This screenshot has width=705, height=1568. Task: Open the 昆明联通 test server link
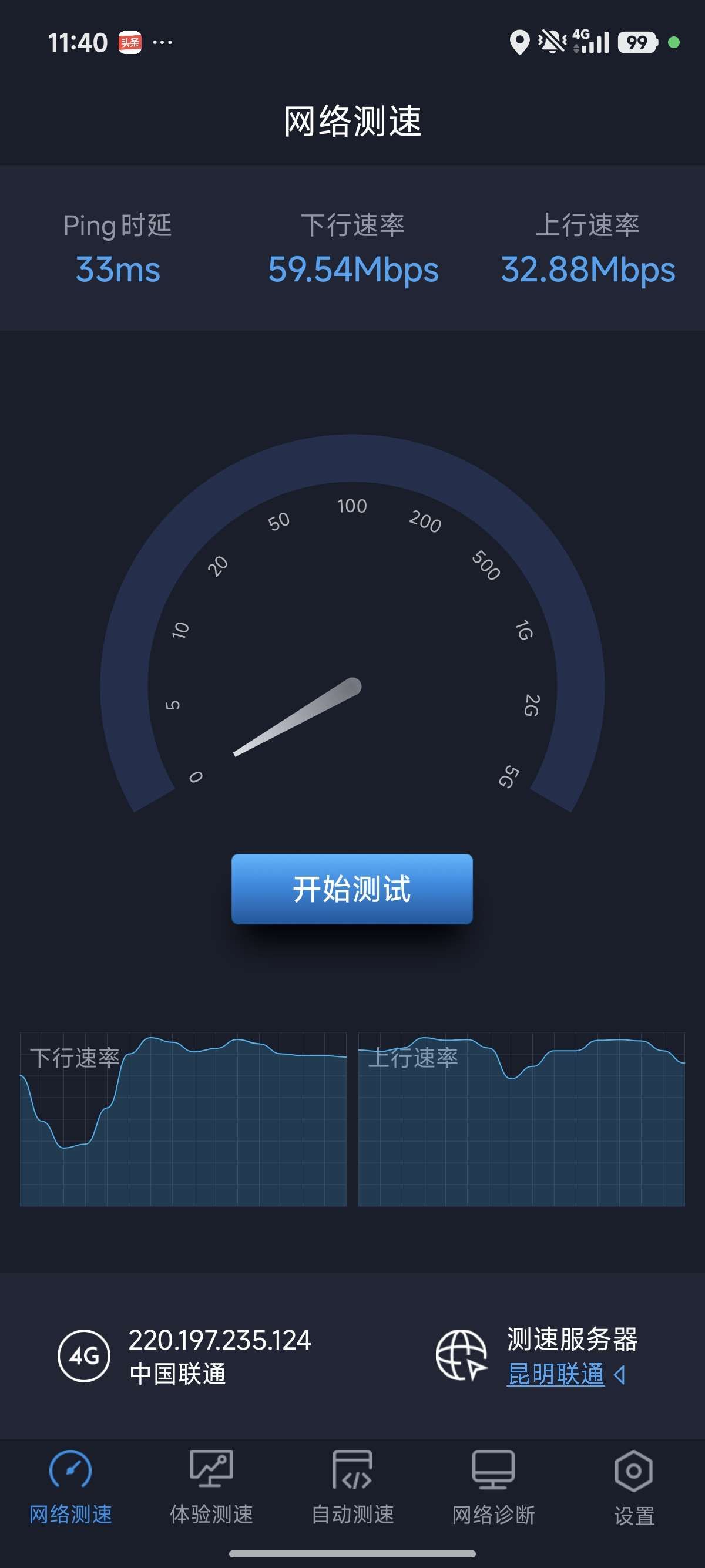(x=556, y=1374)
